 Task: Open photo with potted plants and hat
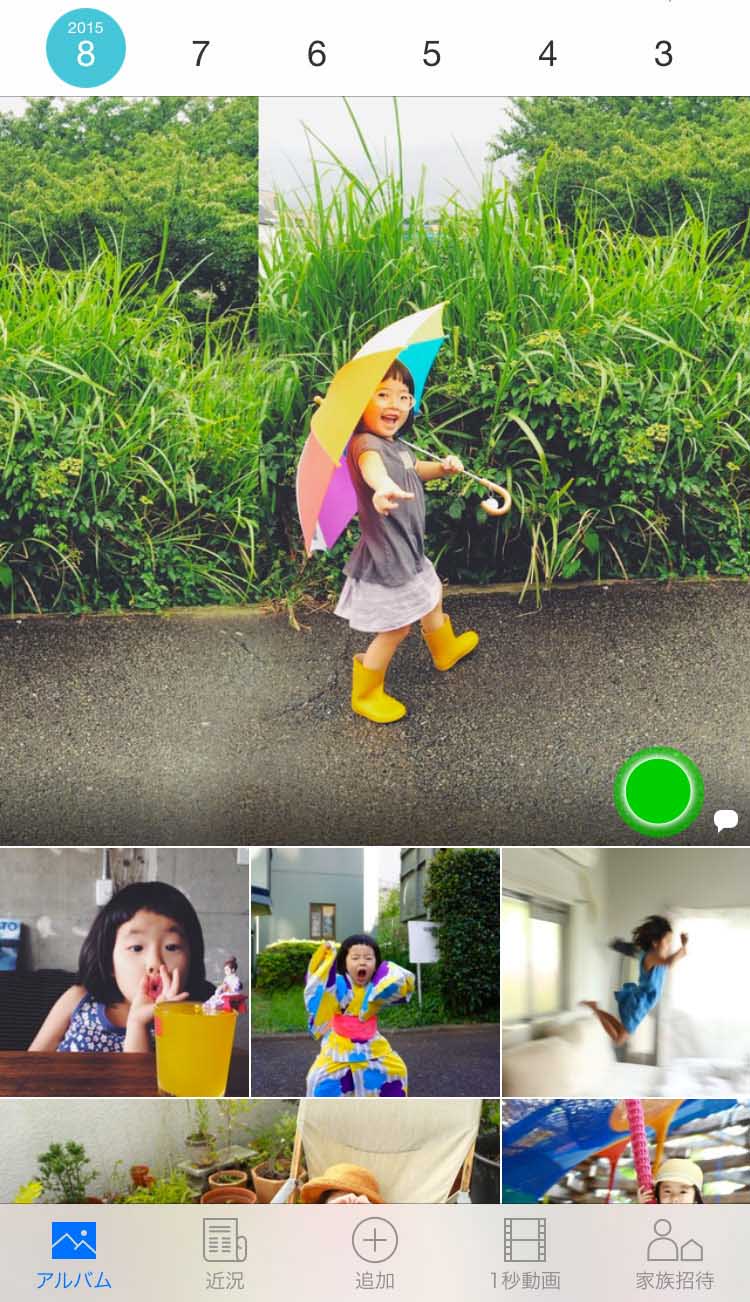pyautogui.click(x=249, y=1151)
